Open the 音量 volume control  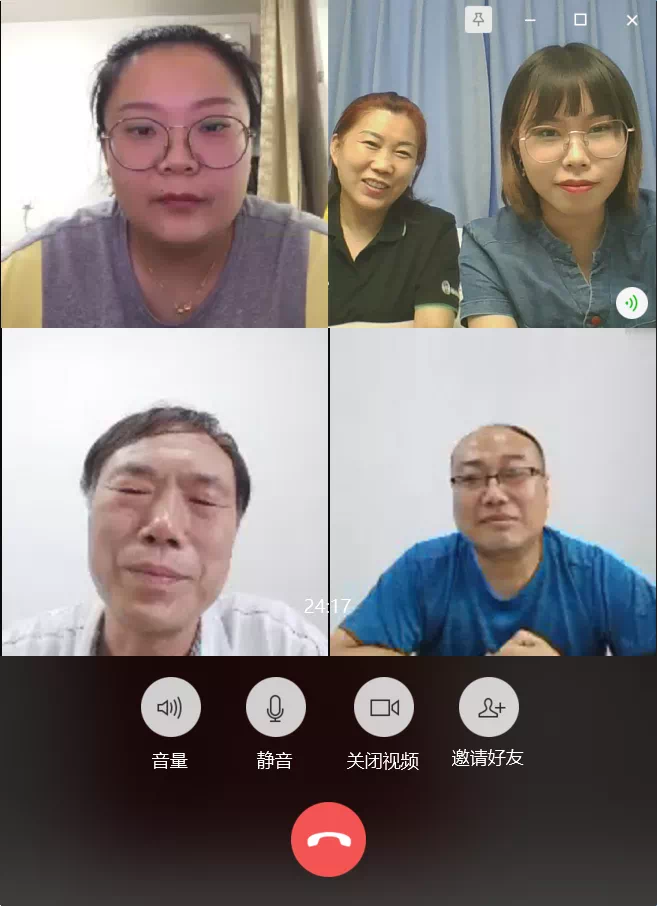coord(170,707)
